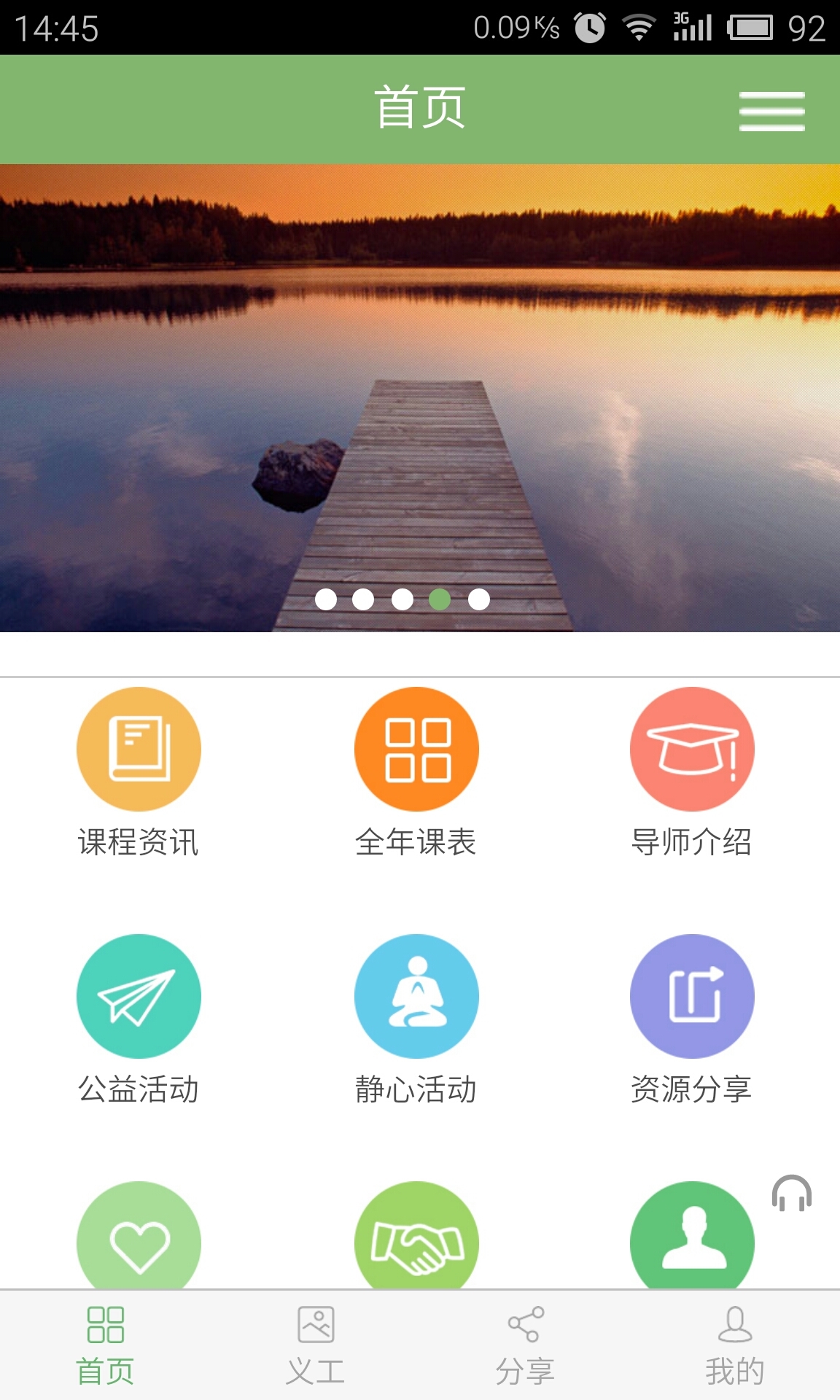Viewport: 840px width, 1400px height.
Task: Switch to the 我的 tab
Action: (734, 1345)
